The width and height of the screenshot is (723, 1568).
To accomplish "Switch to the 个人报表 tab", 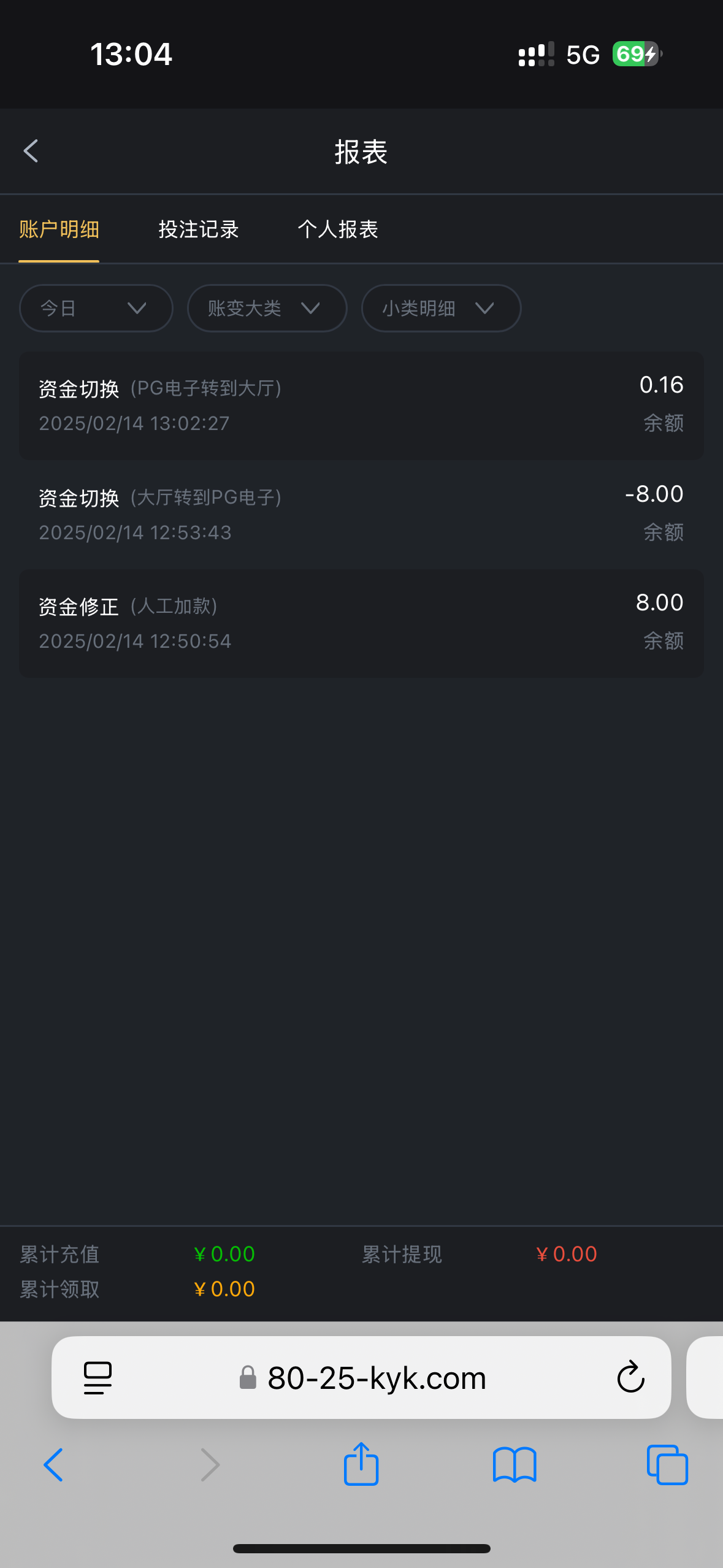I will pos(338,229).
